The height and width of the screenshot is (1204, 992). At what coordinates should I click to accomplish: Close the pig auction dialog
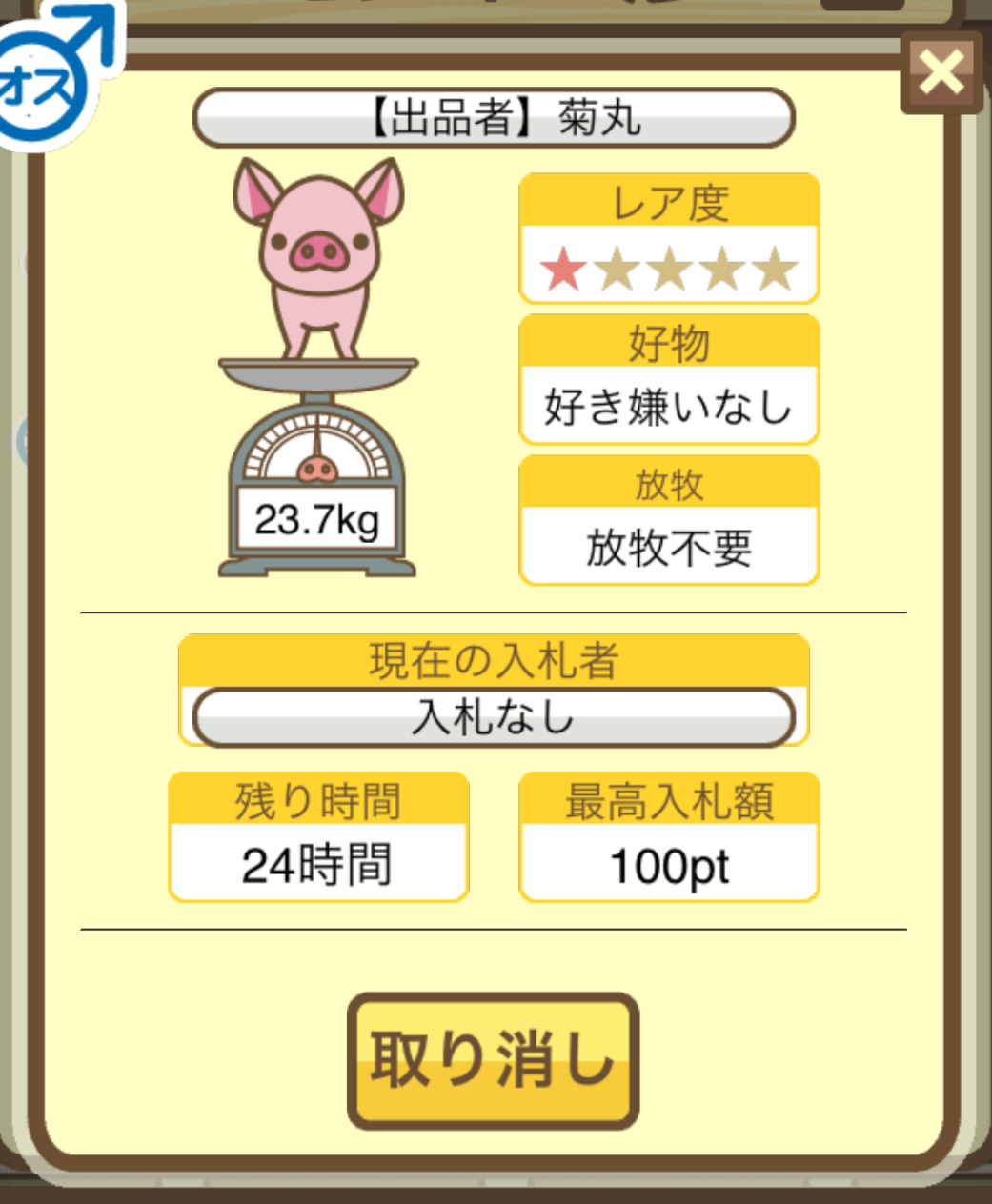(x=941, y=71)
